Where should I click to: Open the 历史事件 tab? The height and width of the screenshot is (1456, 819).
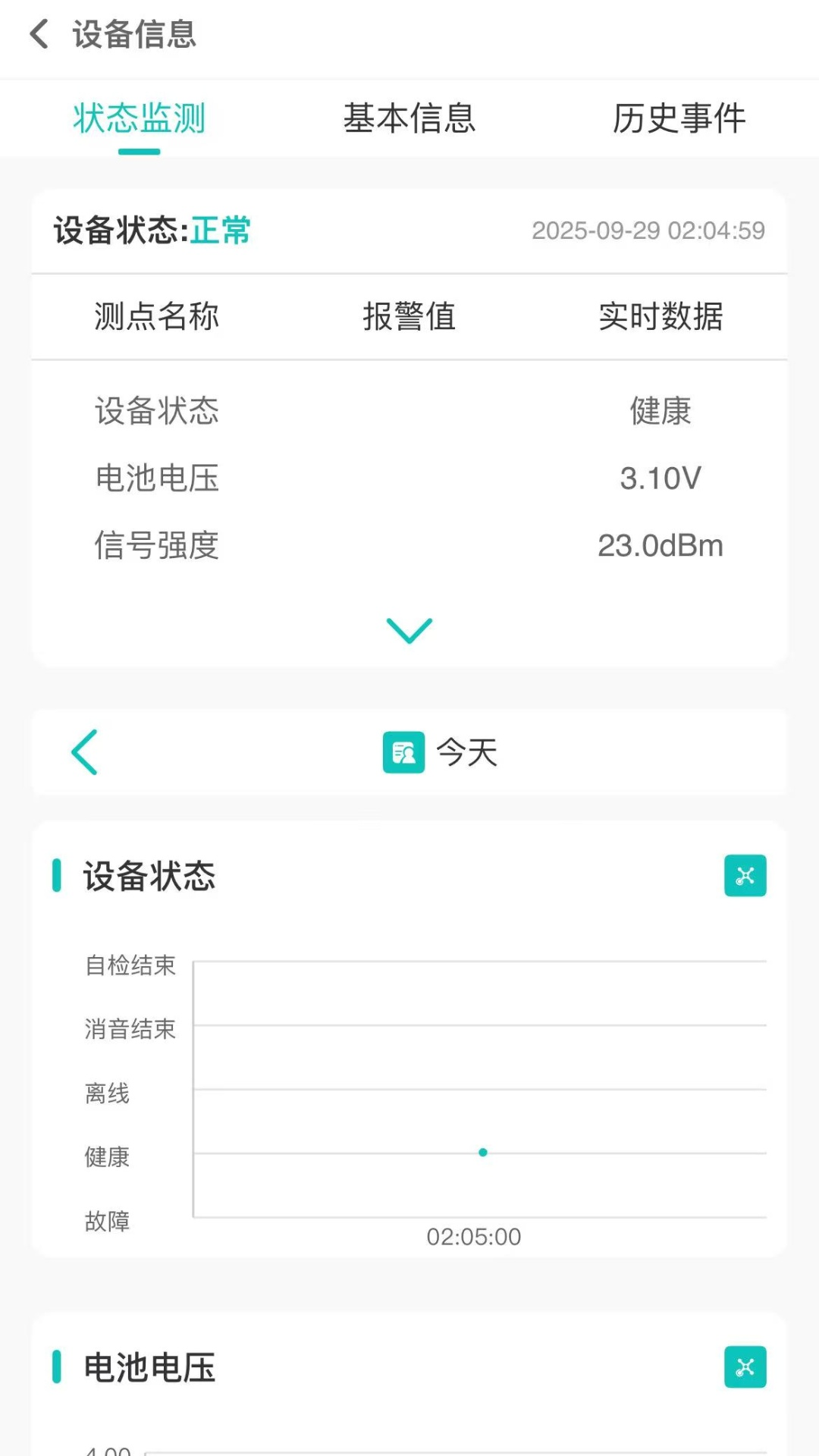click(x=679, y=119)
